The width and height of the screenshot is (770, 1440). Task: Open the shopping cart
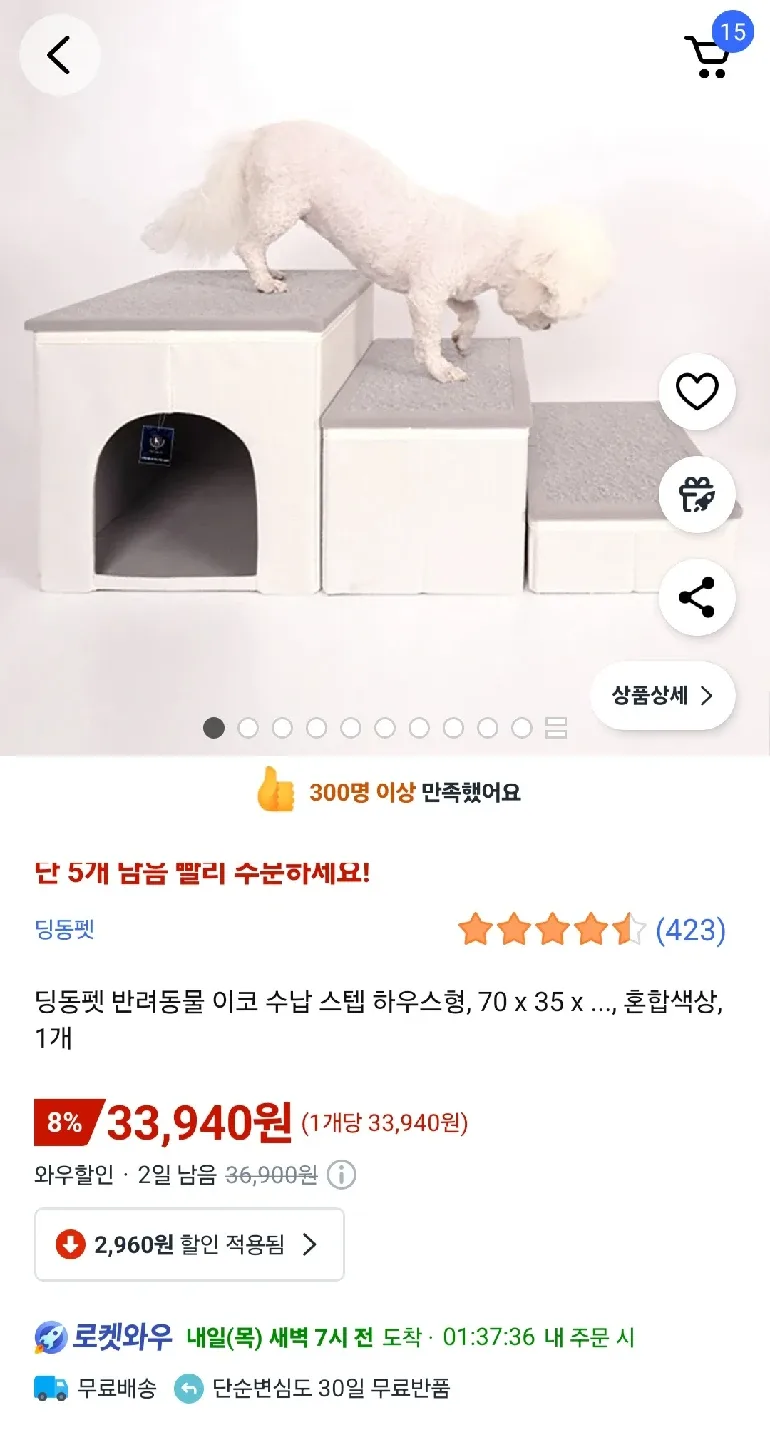pyautogui.click(x=708, y=56)
